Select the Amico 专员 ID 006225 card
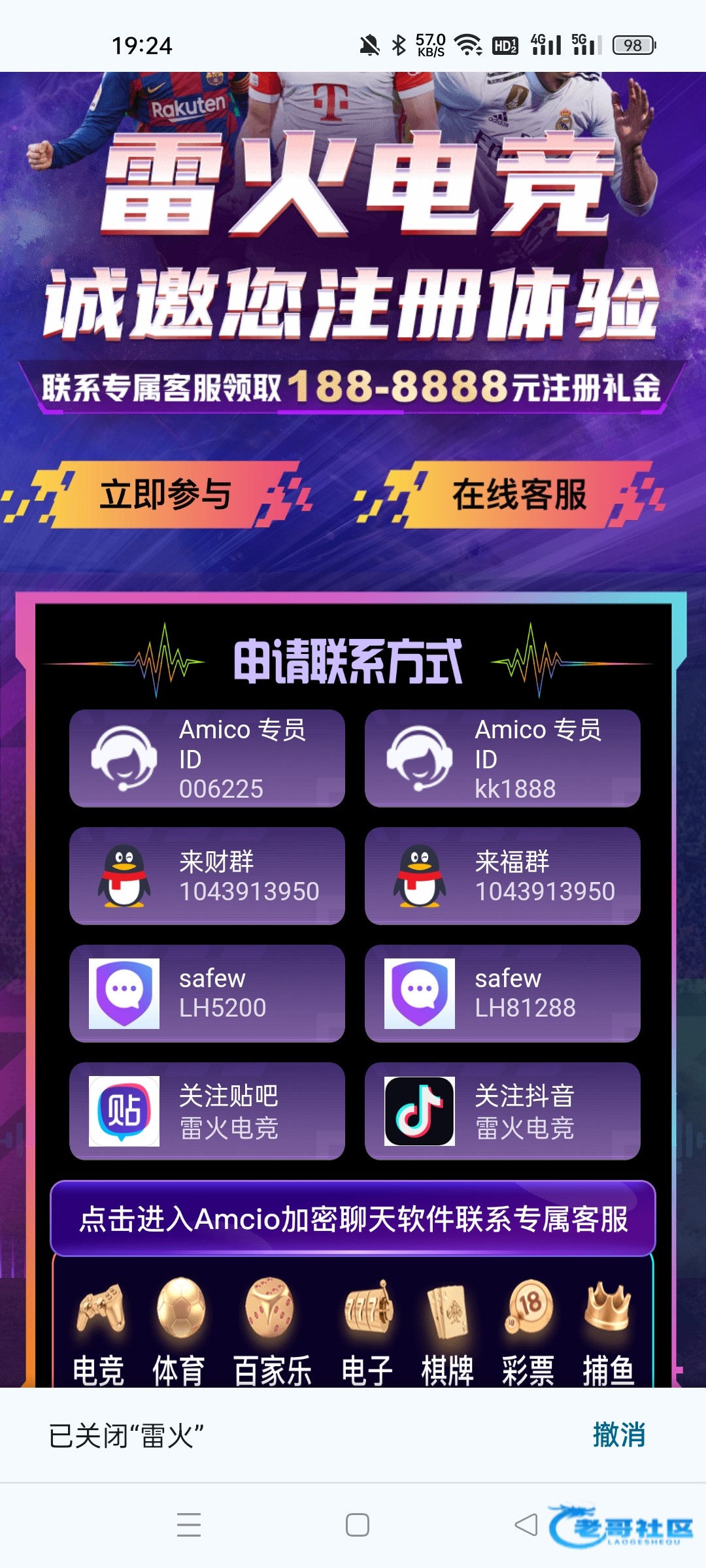The height and width of the screenshot is (1568, 706). (x=207, y=759)
